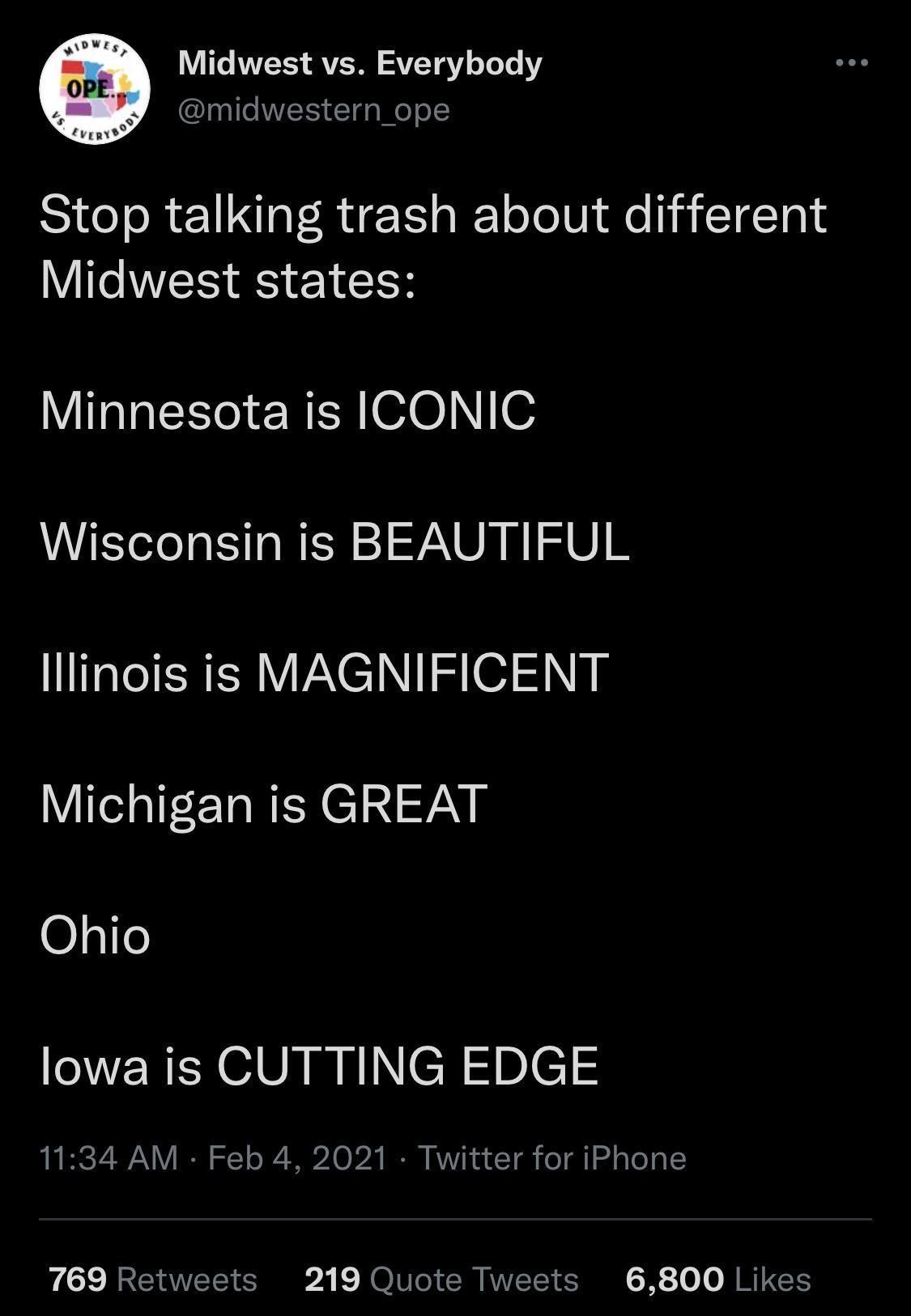Open the tweet's three-dot overflow menu
This screenshot has width=911, height=1316.
[x=852, y=62]
